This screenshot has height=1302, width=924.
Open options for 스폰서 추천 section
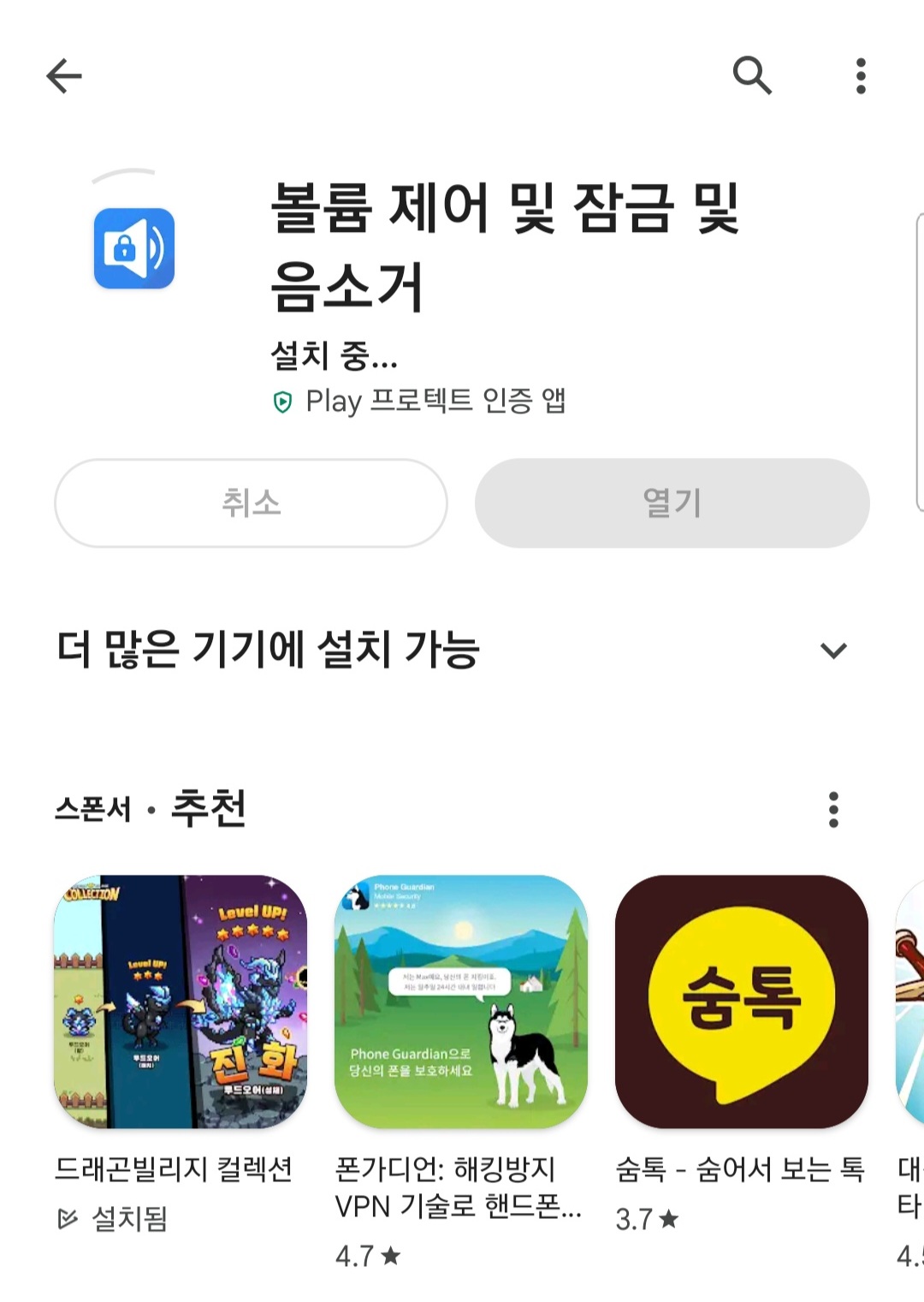[833, 810]
